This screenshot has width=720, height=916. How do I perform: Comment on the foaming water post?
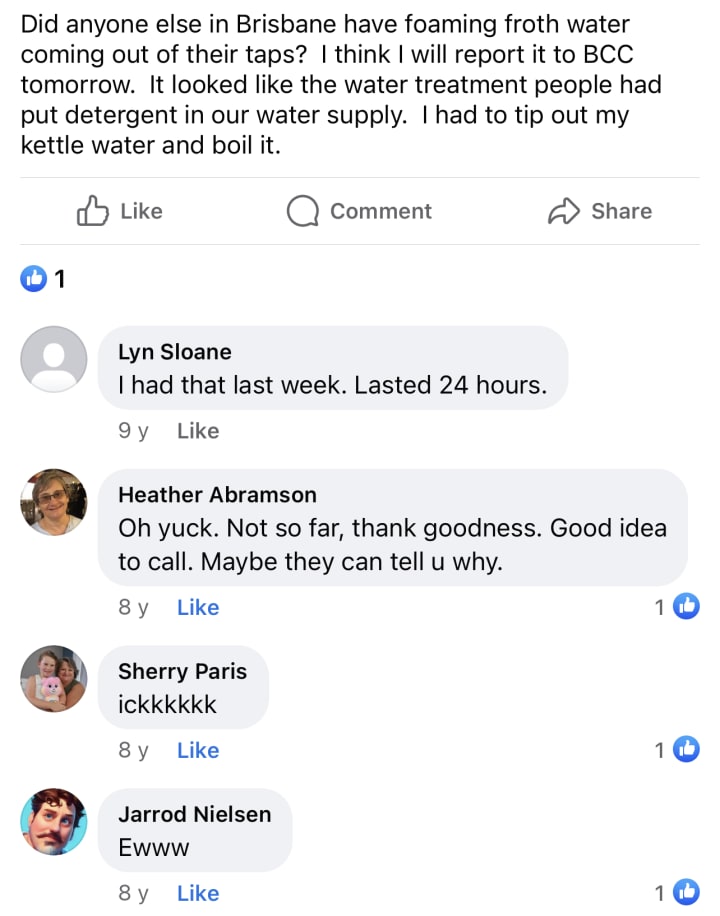(359, 211)
